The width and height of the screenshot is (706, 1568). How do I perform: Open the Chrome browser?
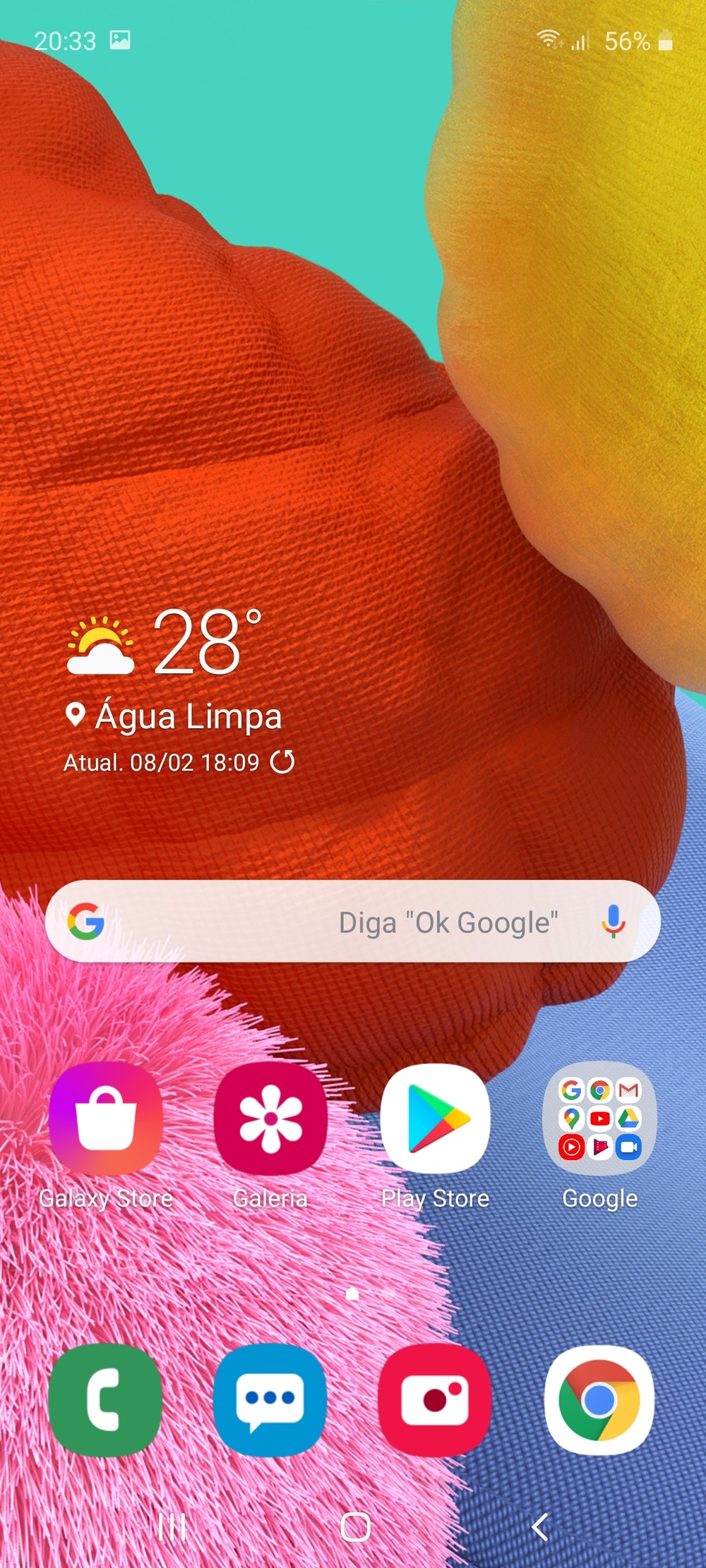coord(599,1400)
